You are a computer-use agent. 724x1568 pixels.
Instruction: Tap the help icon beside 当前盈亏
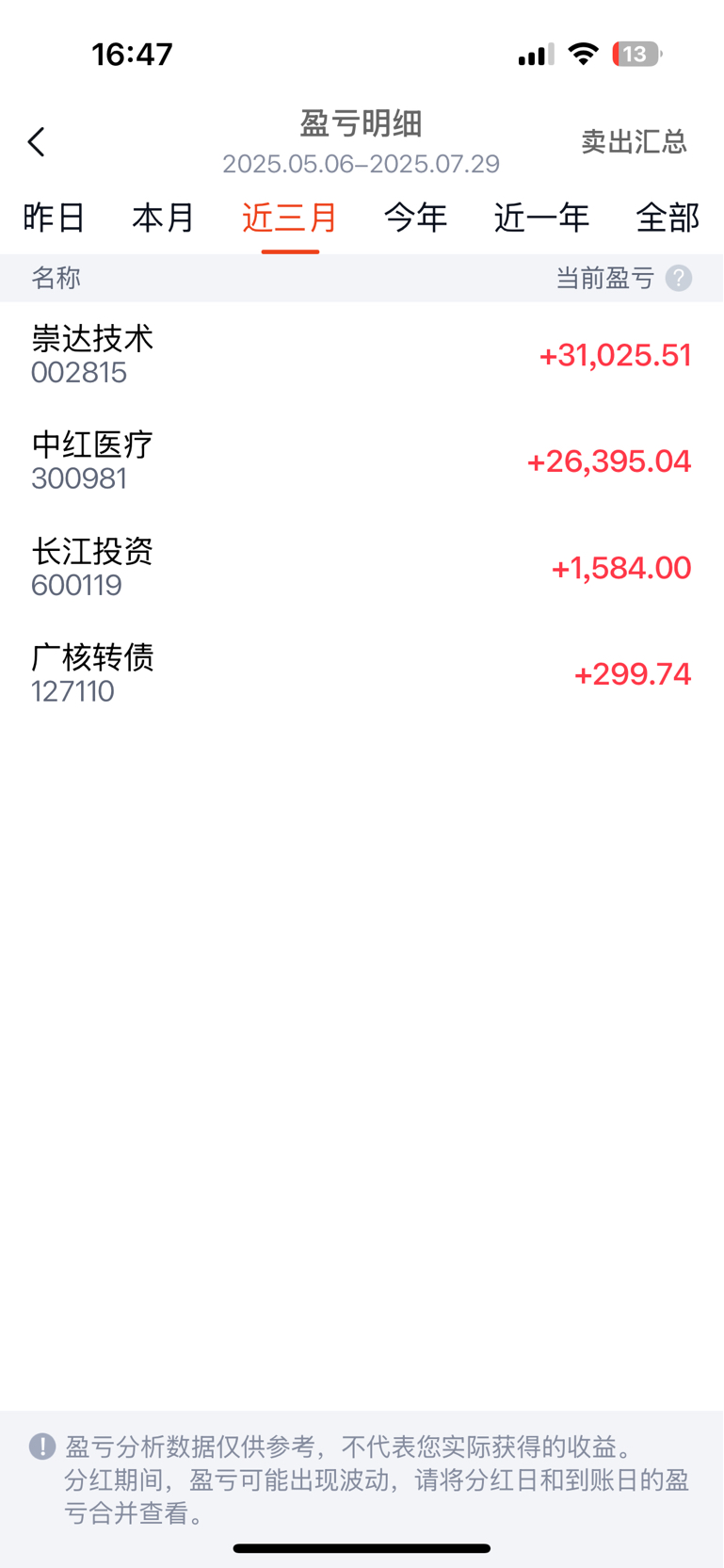(x=678, y=278)
